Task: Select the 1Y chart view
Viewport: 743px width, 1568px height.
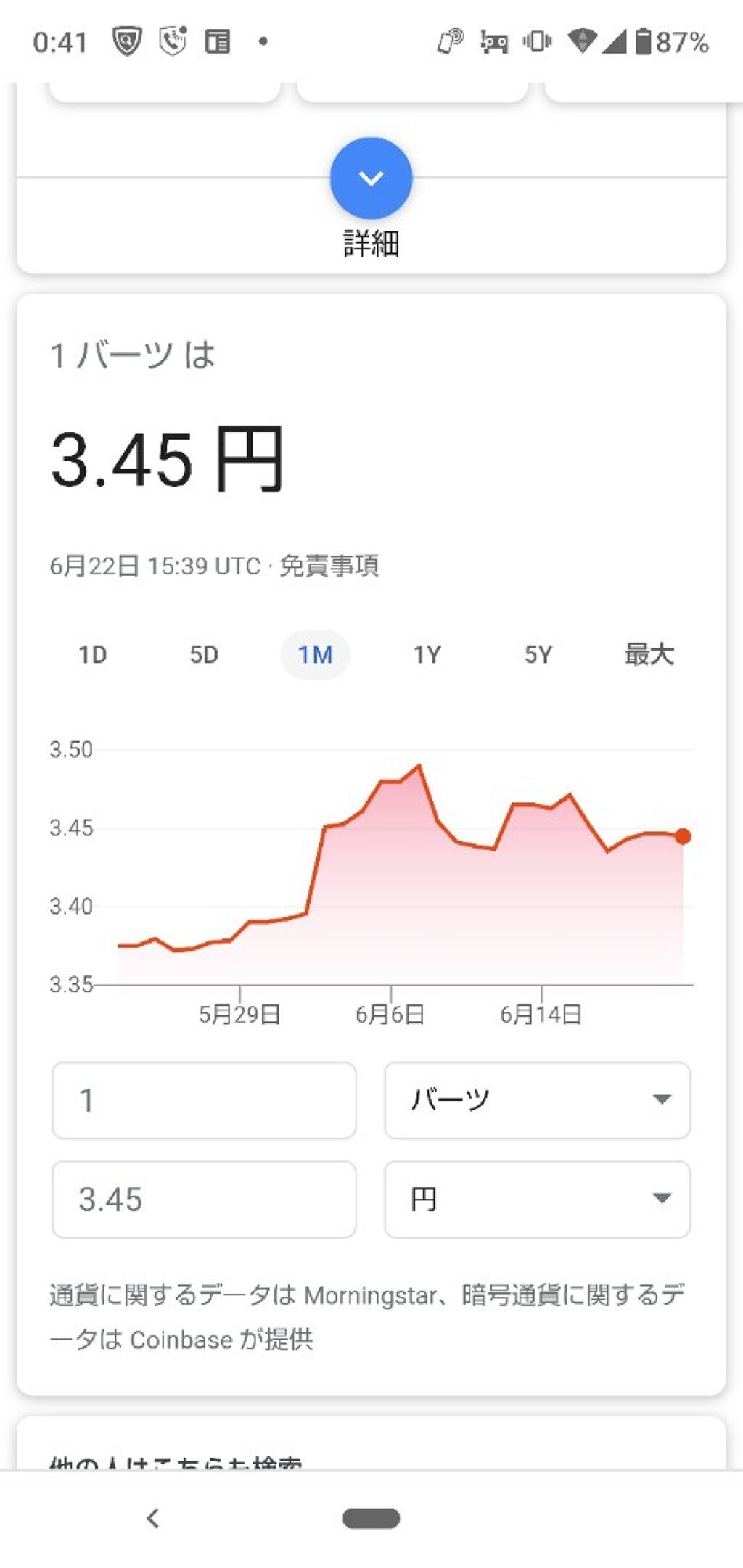Action: [427, 653]
